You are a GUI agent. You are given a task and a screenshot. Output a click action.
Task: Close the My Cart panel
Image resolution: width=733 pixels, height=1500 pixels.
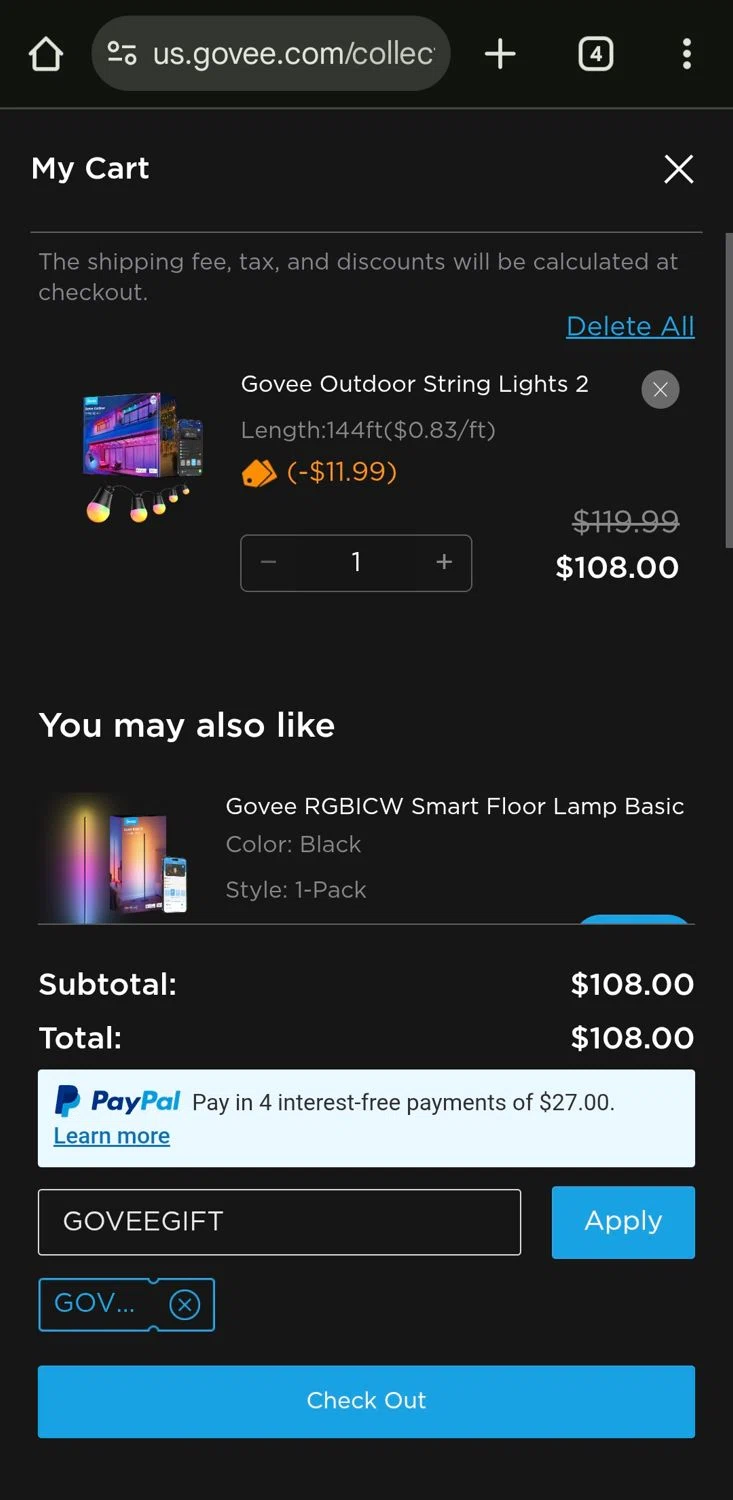click(679, 169)
